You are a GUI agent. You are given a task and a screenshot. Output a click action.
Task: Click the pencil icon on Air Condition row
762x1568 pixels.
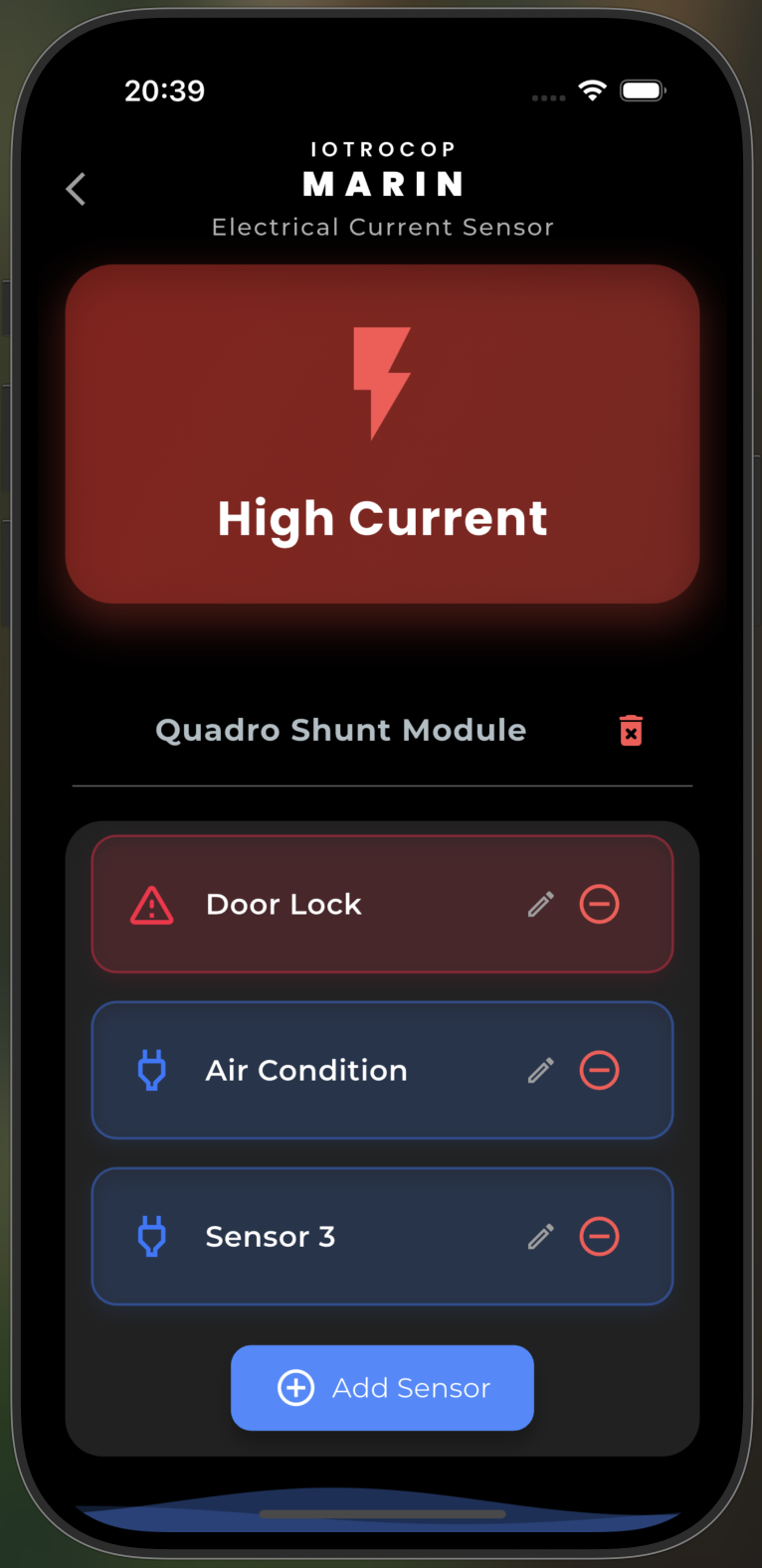(540, 1070)
